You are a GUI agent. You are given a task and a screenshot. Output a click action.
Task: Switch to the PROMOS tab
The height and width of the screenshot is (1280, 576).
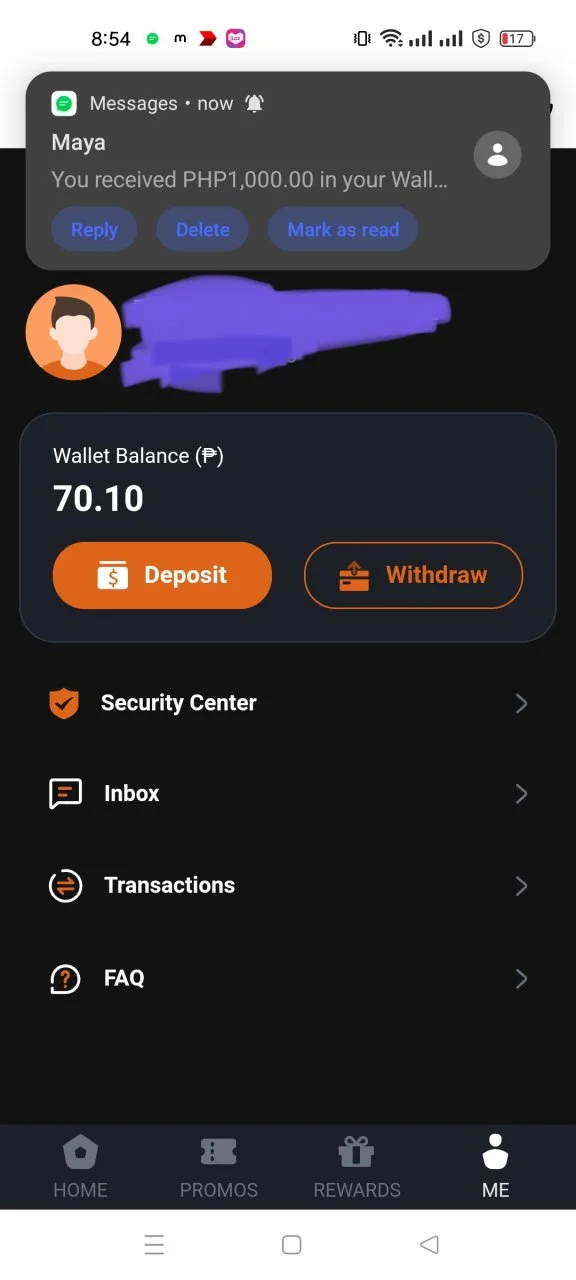(218, 1167)
